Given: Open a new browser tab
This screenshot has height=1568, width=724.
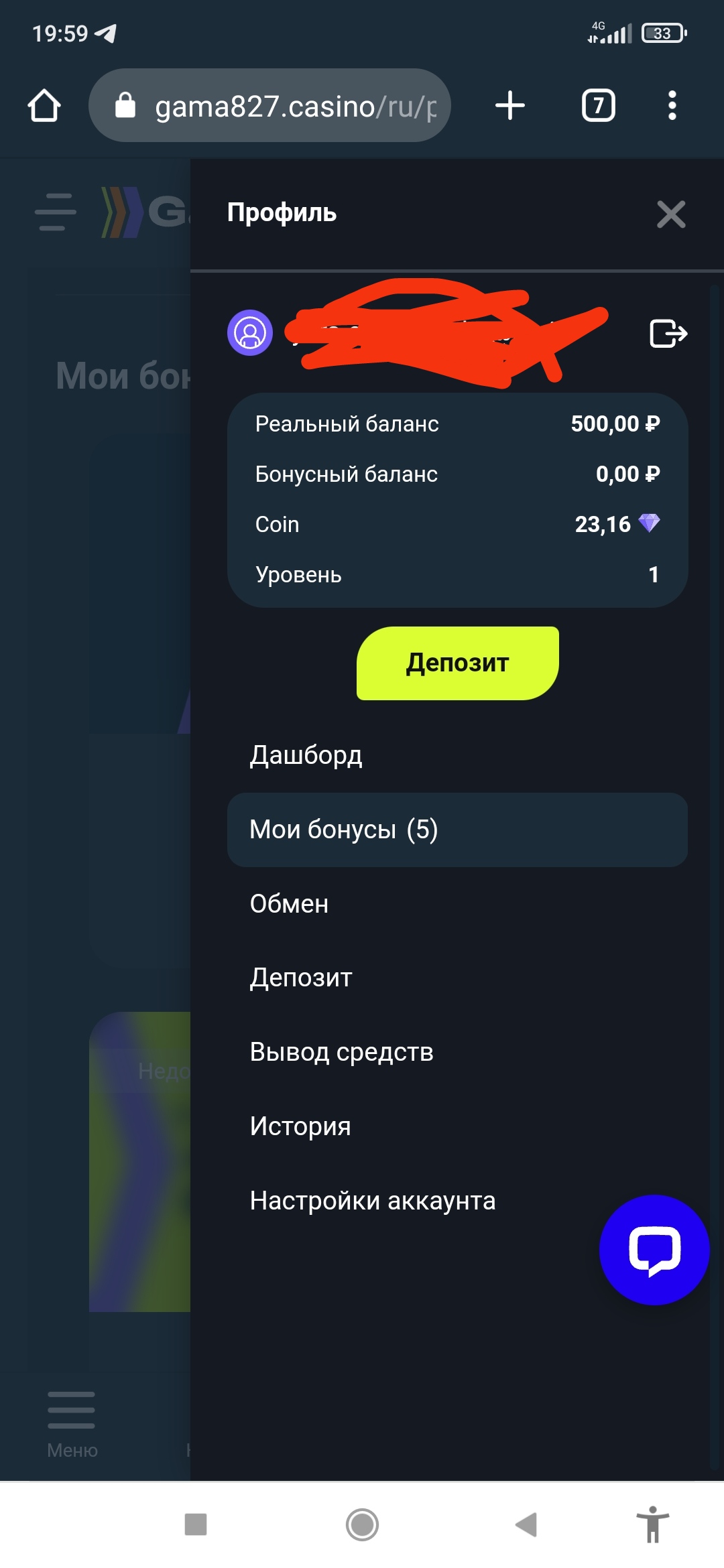Looking at the screenshot, I should (x=510, y=106).
